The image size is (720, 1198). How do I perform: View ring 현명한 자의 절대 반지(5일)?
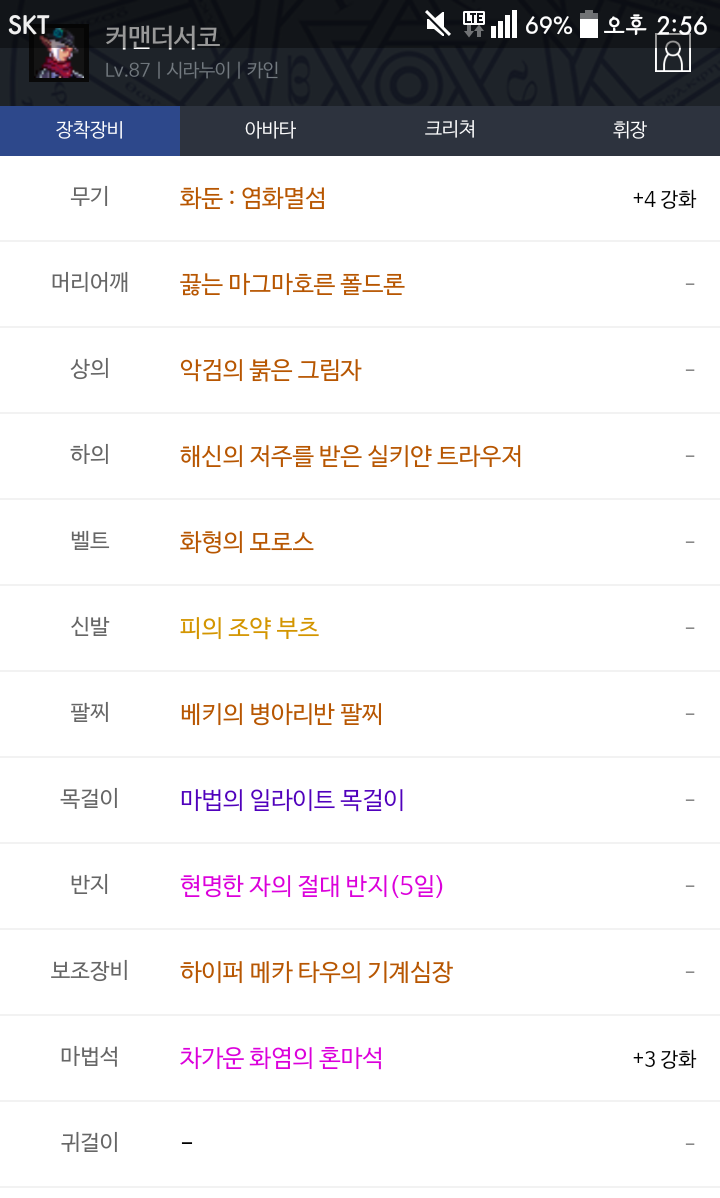(312, 886)
